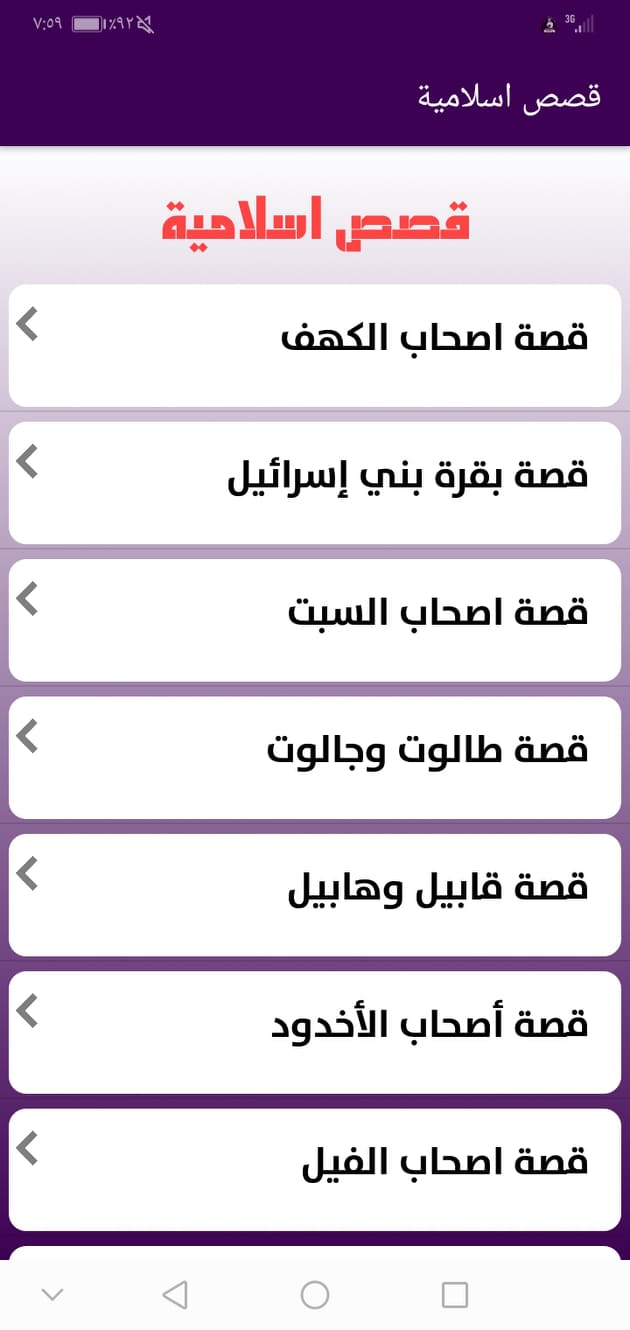Select قصة اصحاب الفيل
Screen dimensions: 630x1330
(x=315, y=1170)
